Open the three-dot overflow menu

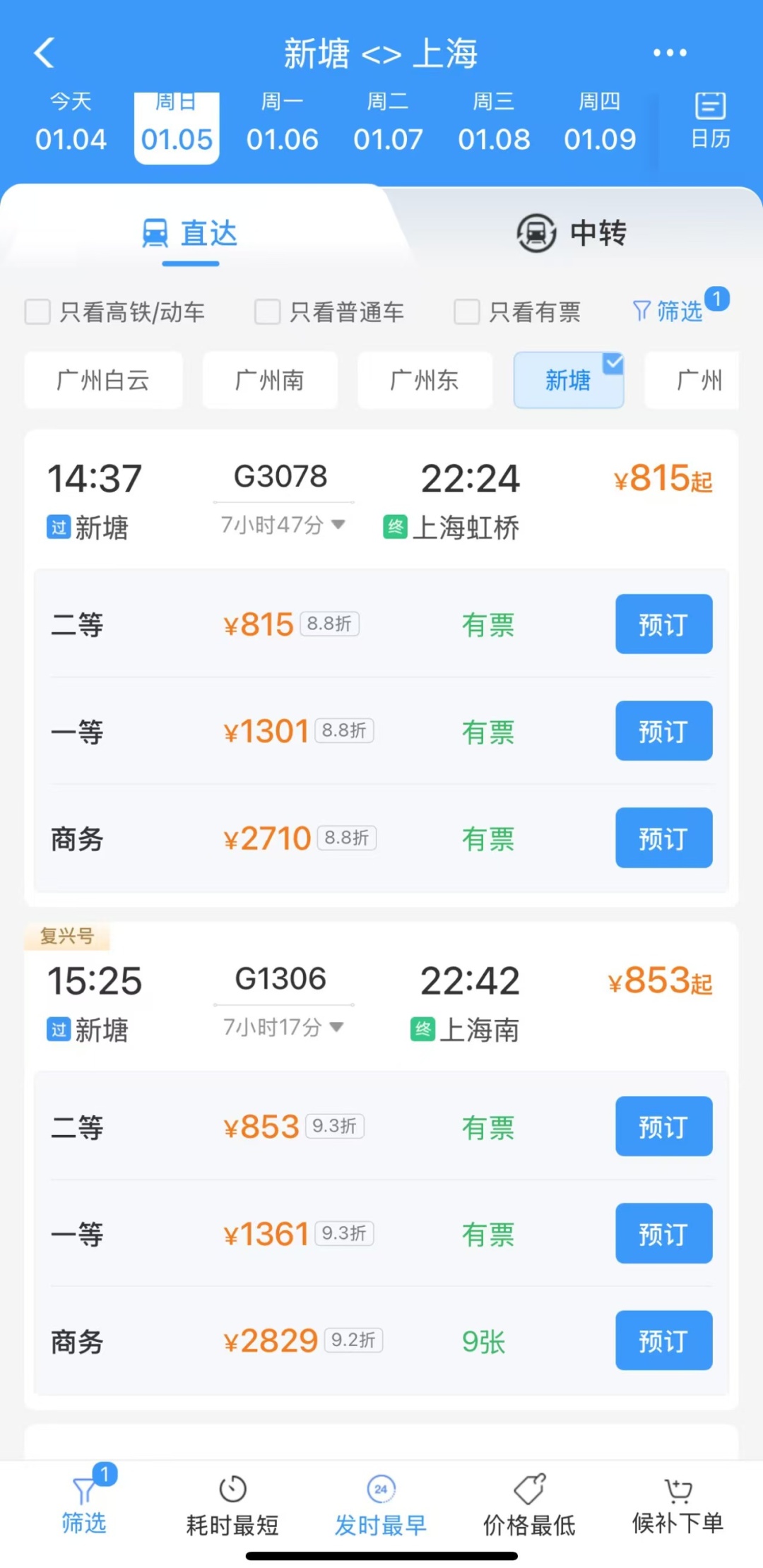(669, 53)
